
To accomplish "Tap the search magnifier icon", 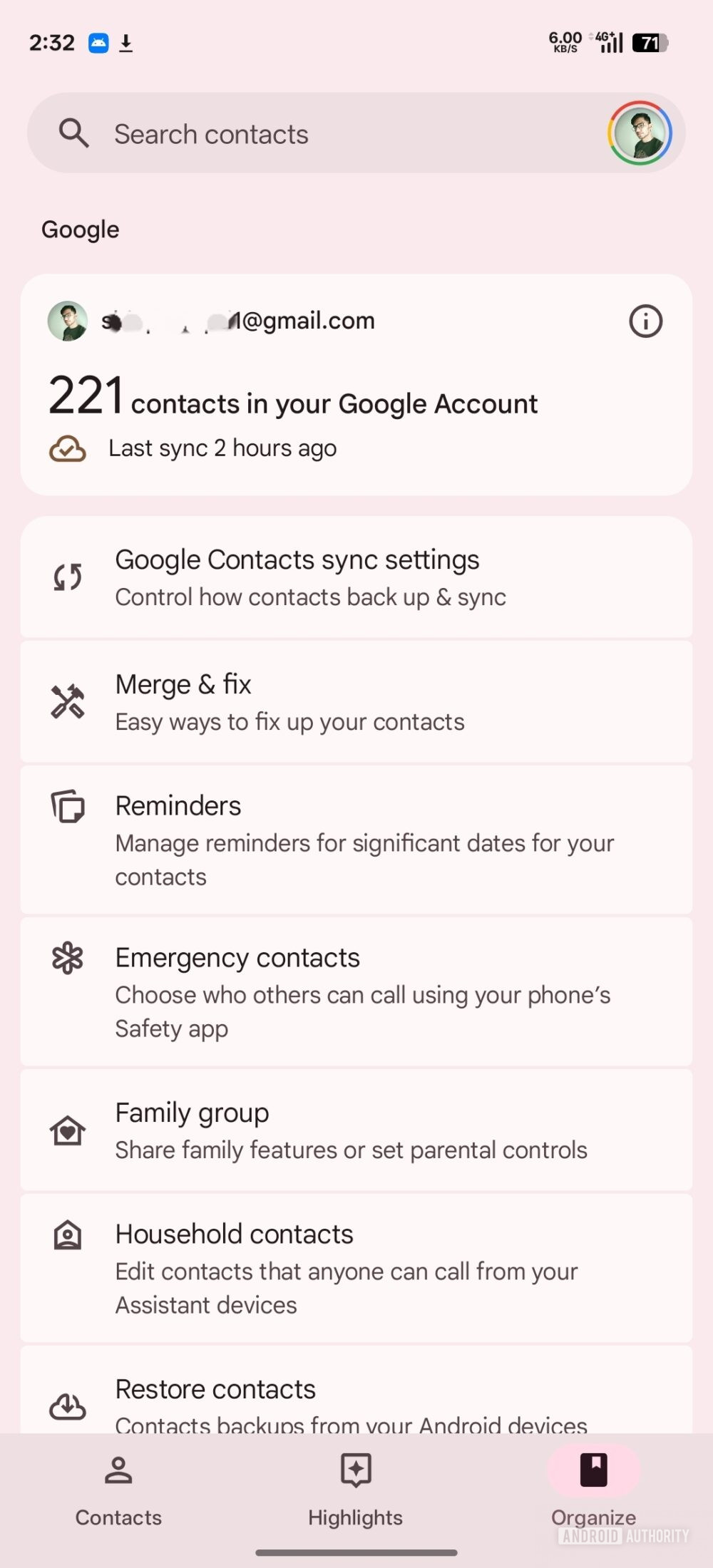I will click(x=73, y=133).
